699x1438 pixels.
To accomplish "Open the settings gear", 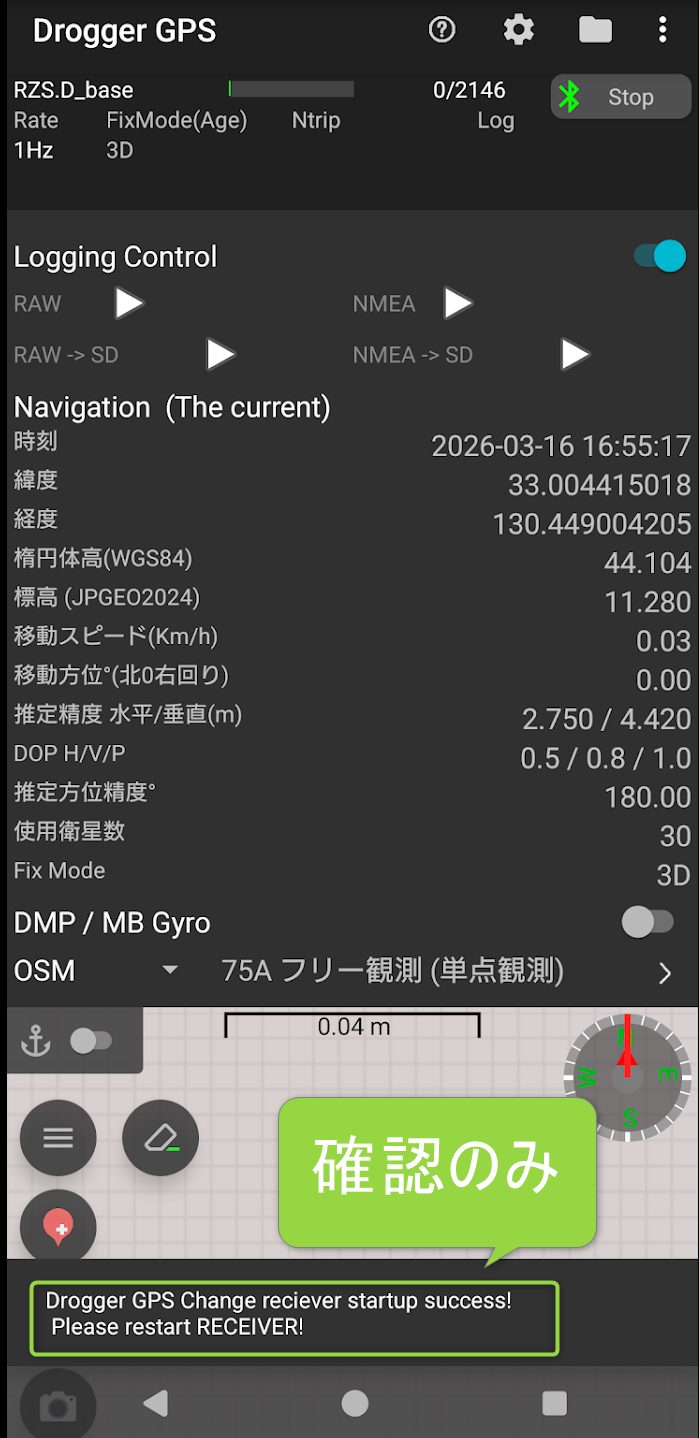I will [518, 30].
